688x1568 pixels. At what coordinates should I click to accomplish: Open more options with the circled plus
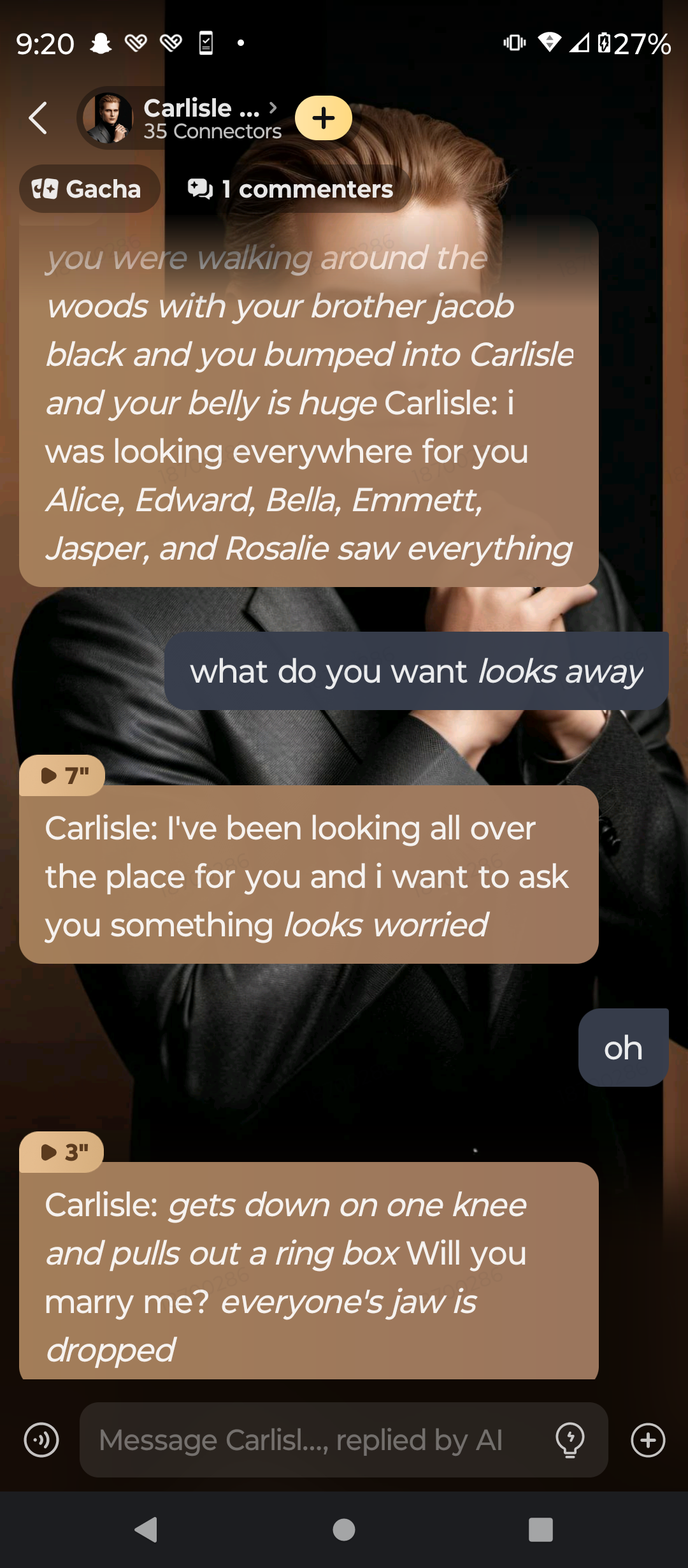(x=648, y=1440)
